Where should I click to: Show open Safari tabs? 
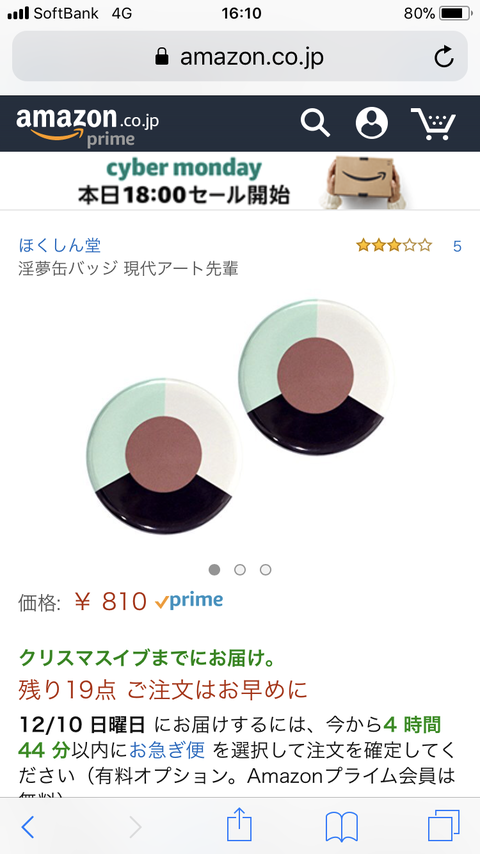pos(443,826)
